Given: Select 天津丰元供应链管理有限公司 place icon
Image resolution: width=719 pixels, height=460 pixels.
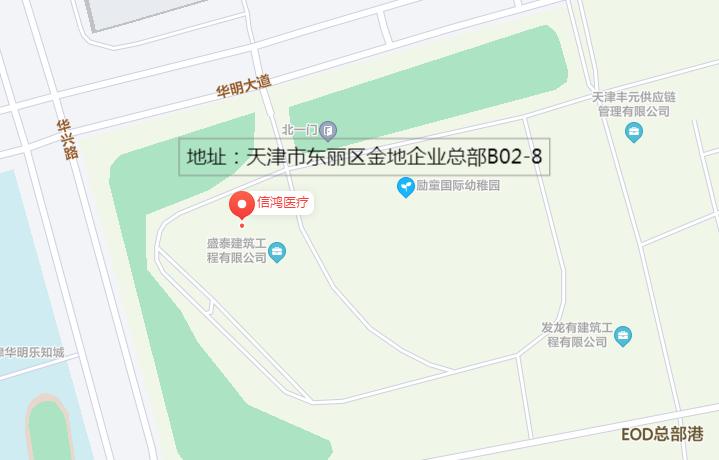Looking at the screenshot, I should (x=633, y=131).
